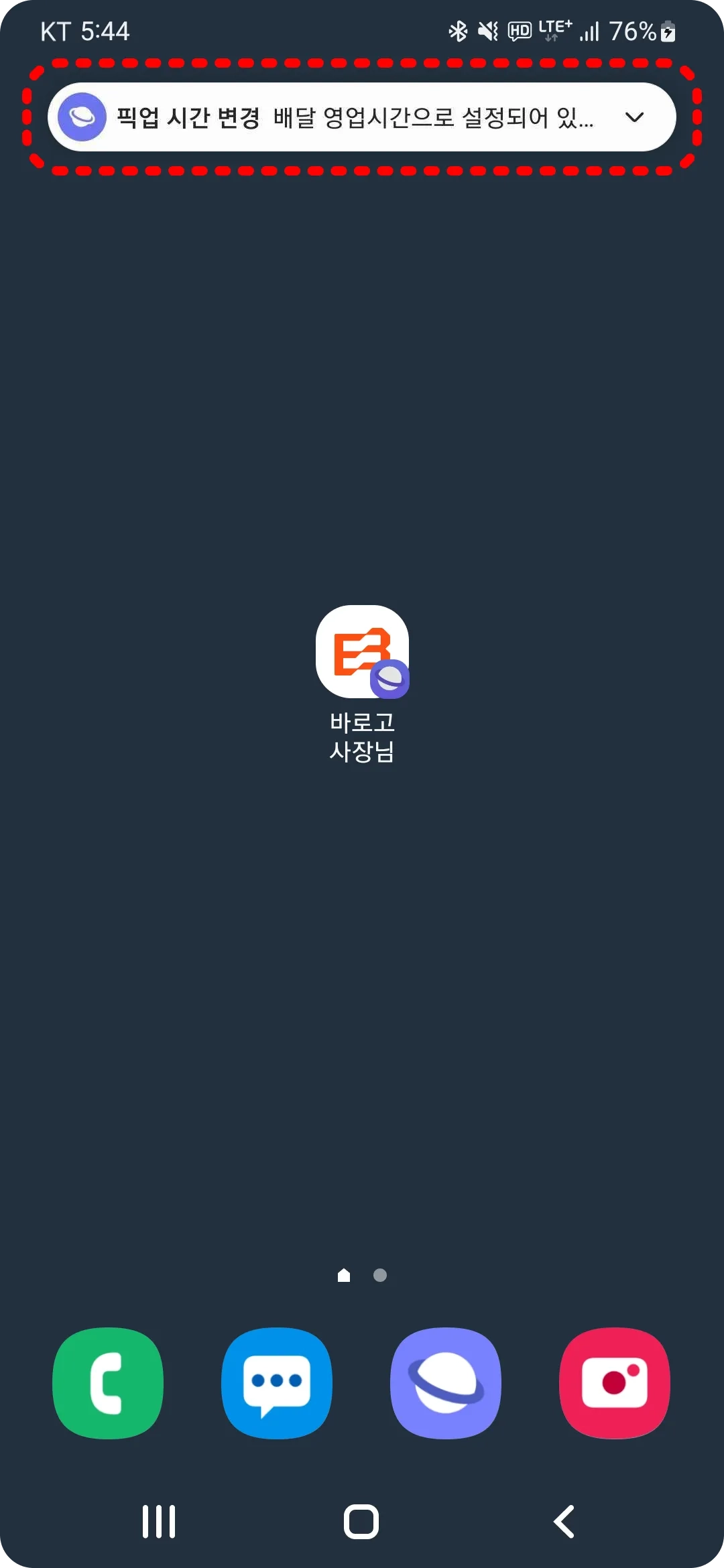This screenshot has height=1568, width=724.
Task: Expand the notification with the chevron
Action: click(633, 117)
